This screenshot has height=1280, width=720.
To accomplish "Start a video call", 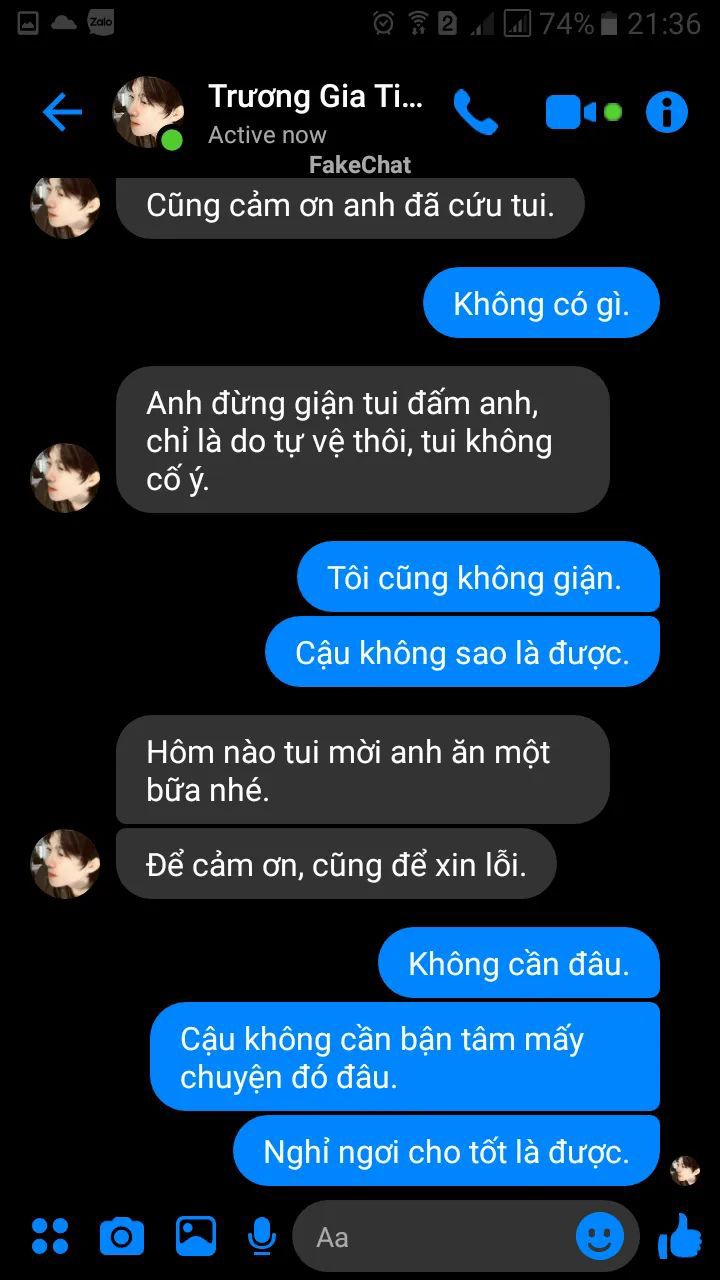I will coord(572,112).
